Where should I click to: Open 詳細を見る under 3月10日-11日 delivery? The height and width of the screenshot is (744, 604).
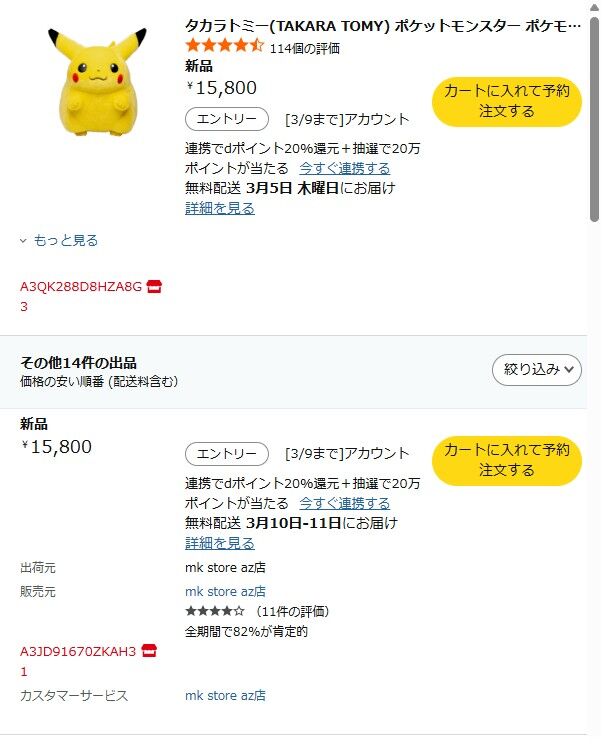(x=220, y=543)
